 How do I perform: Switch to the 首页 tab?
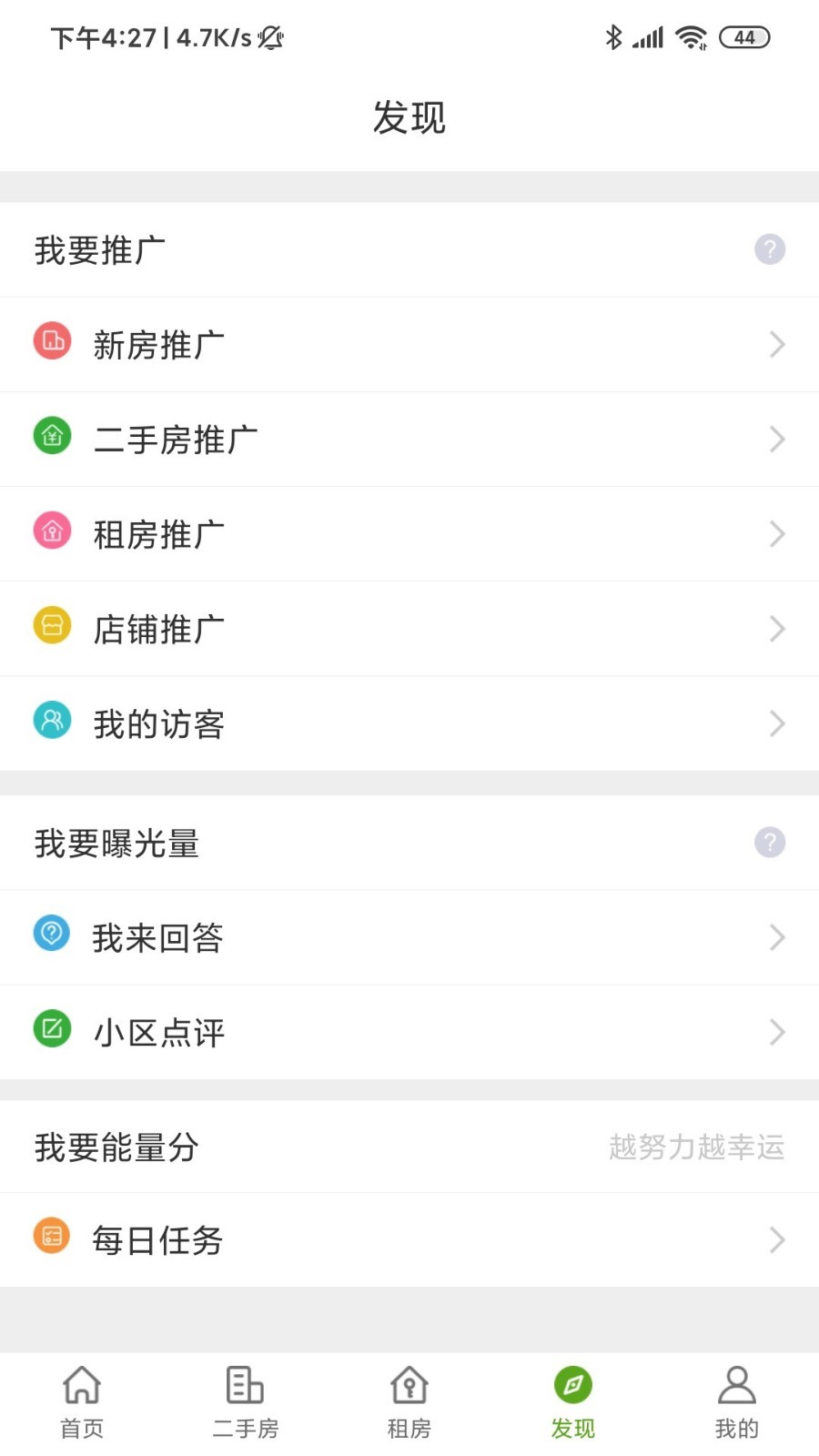[81, 1401]
